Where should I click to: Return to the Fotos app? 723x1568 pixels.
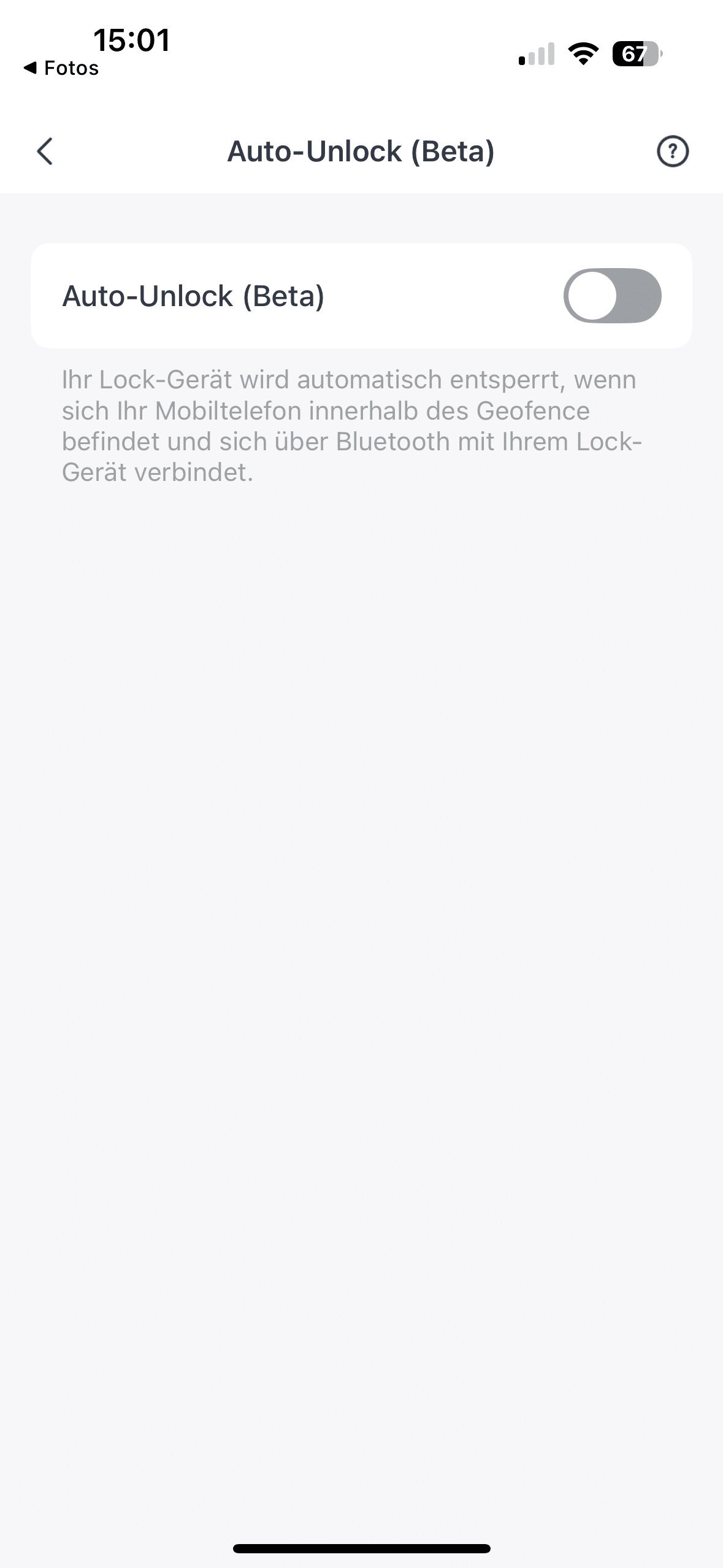(61, 68)
